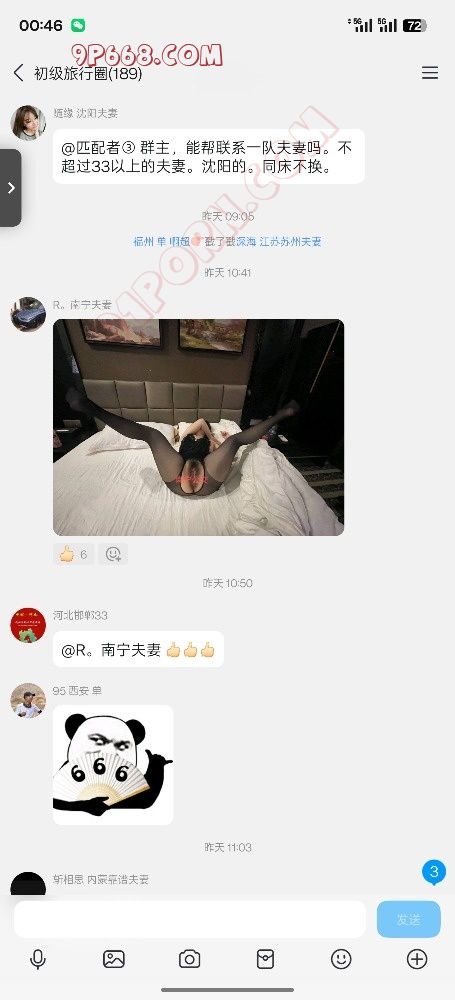Image resolution: width=455 pixels, height=1000 pixels.
Task: Record a voice message with microphone
Action: tap(38, 959)
